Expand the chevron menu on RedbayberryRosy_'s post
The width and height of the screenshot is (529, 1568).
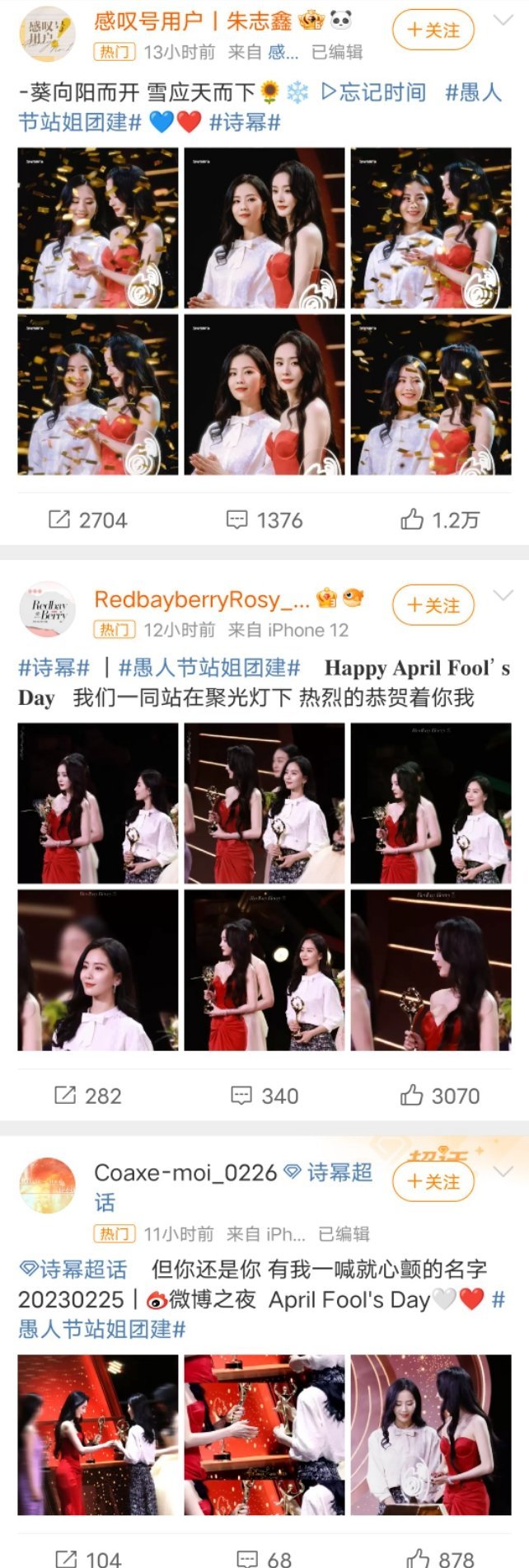pyautogui.click(x=503, y=595)
